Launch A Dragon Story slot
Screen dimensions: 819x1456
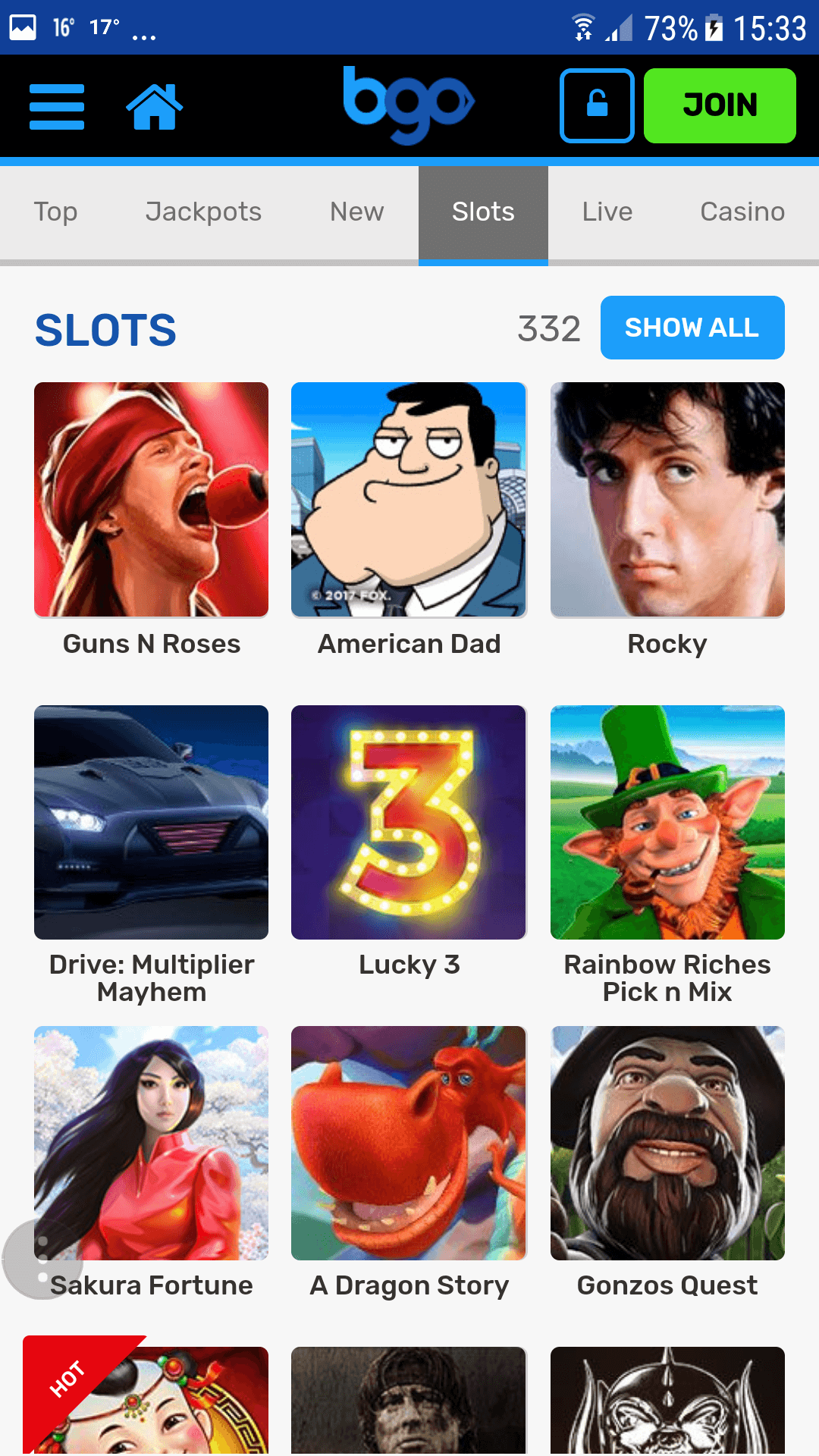tap(409, 1144)
